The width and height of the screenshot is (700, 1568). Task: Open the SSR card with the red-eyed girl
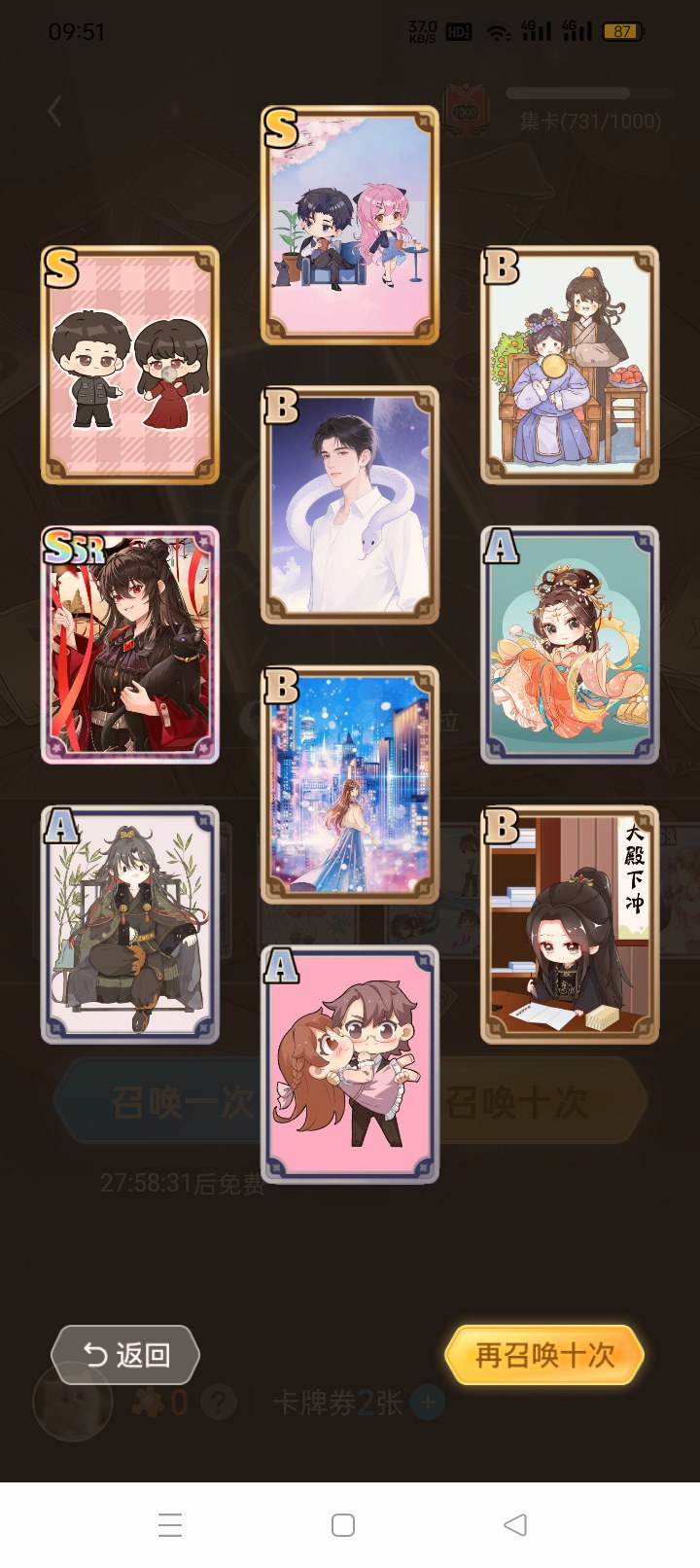(130, 645)
